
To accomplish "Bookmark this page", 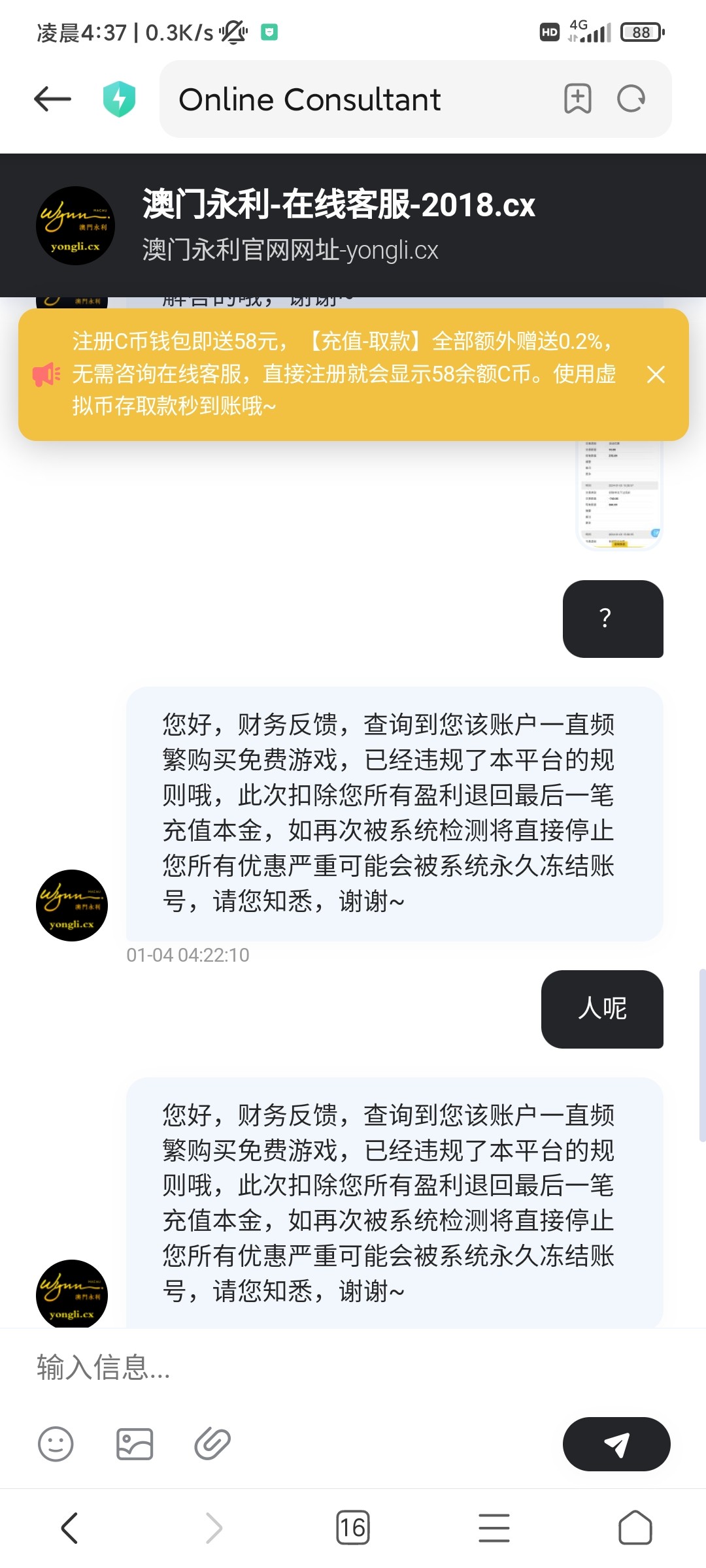I will [x=577, y=99].
